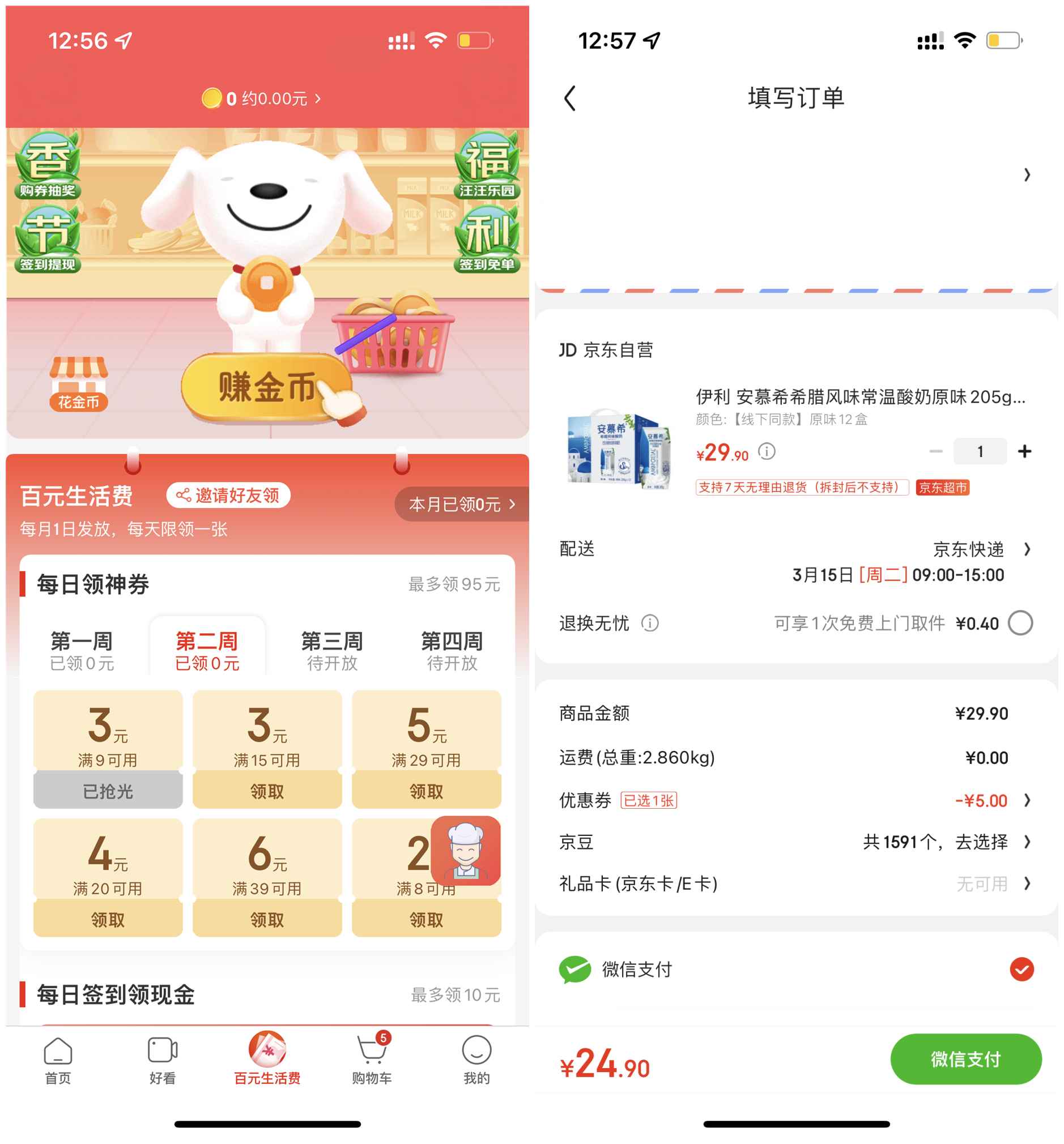
Task: View 本月已领0元 details
Action: [461, 505]
